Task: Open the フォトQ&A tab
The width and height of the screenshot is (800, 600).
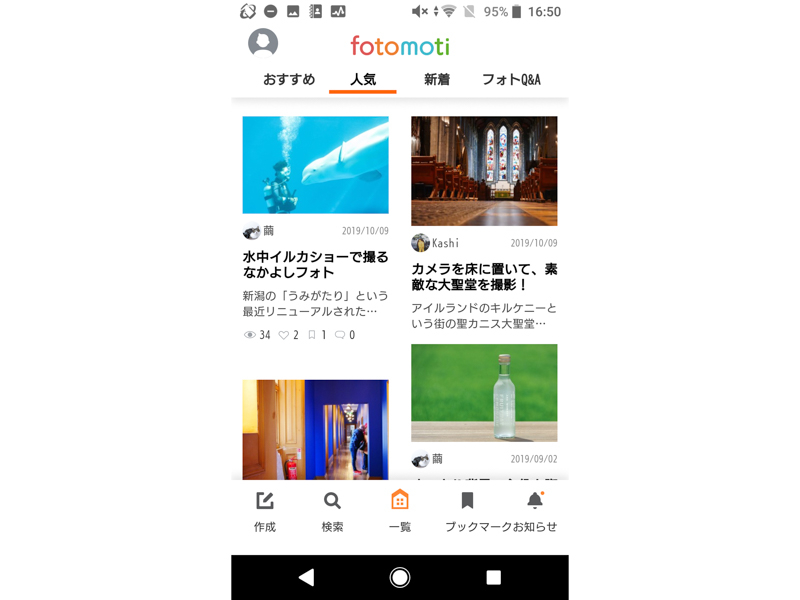Action: [511, 79]
